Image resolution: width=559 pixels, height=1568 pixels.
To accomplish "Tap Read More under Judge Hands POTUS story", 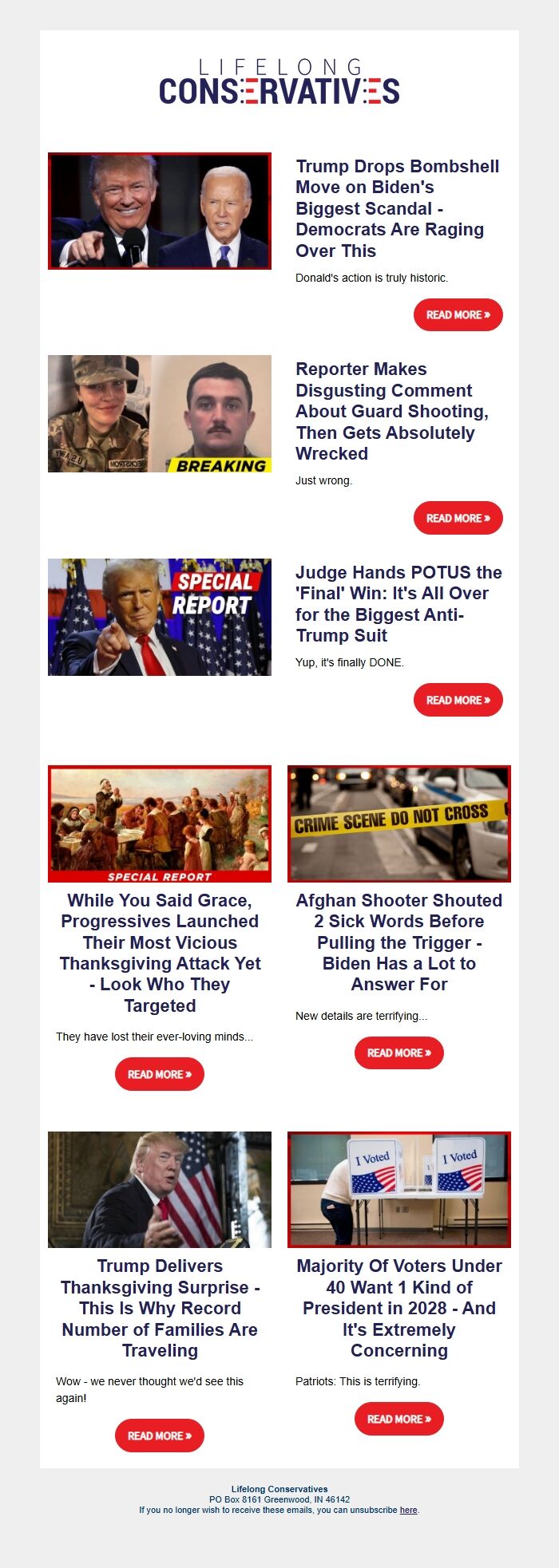I will point(458,700).
